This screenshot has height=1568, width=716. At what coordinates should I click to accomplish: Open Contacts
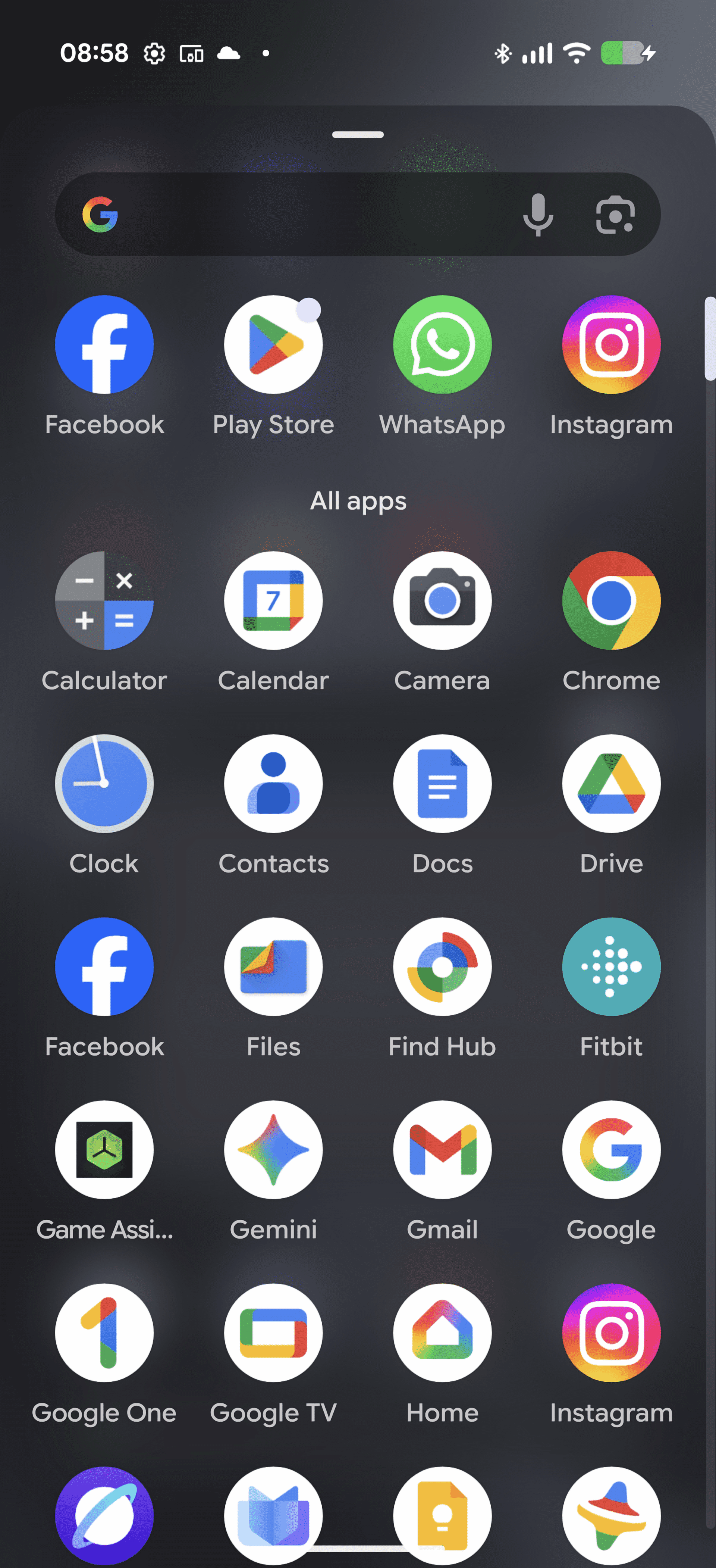[273, 783]
